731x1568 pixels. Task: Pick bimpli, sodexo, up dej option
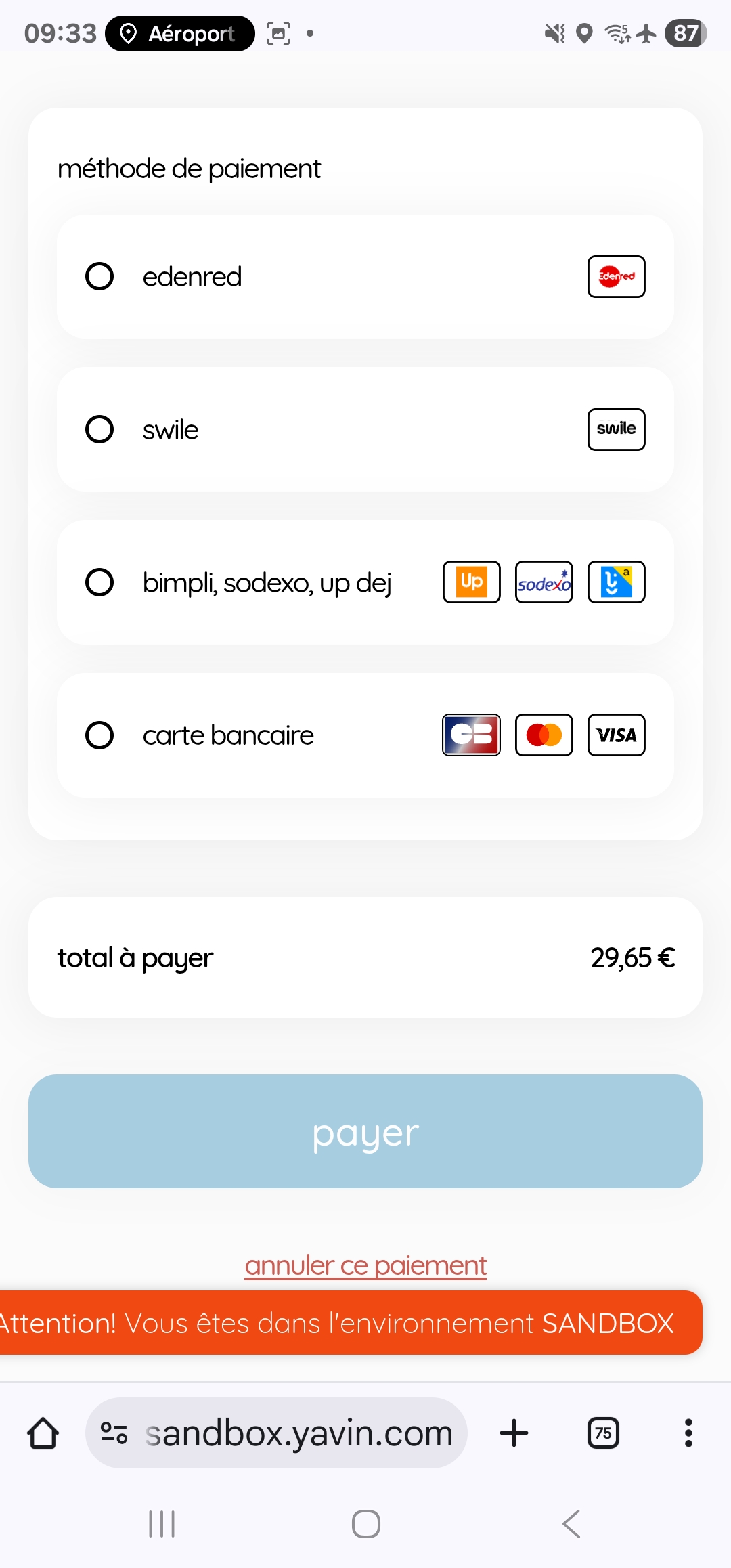point(99,582)
